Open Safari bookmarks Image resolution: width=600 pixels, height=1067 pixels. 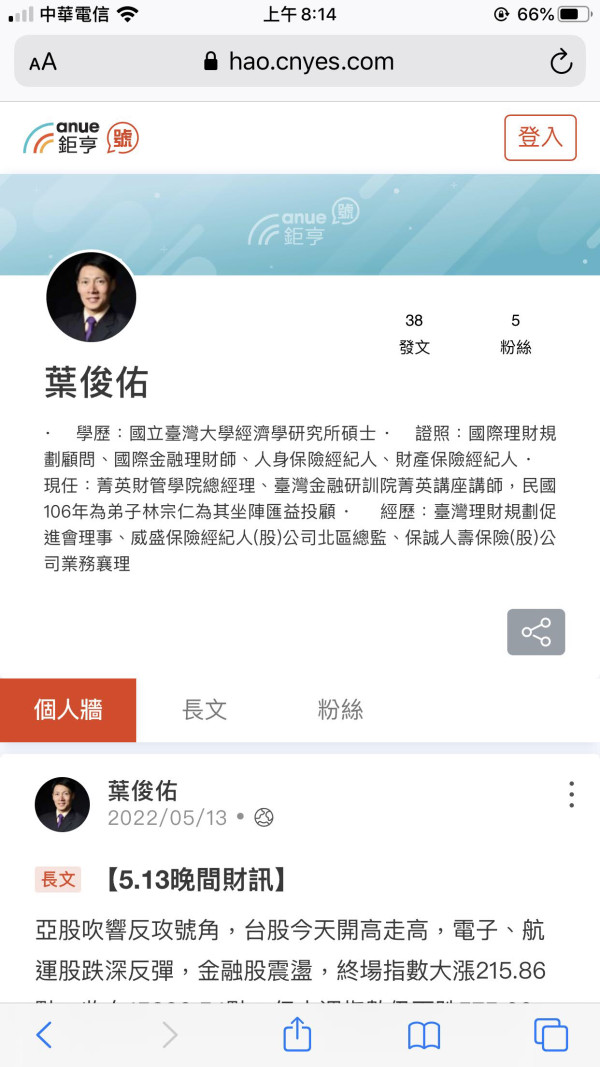[x=424, y=1036]
